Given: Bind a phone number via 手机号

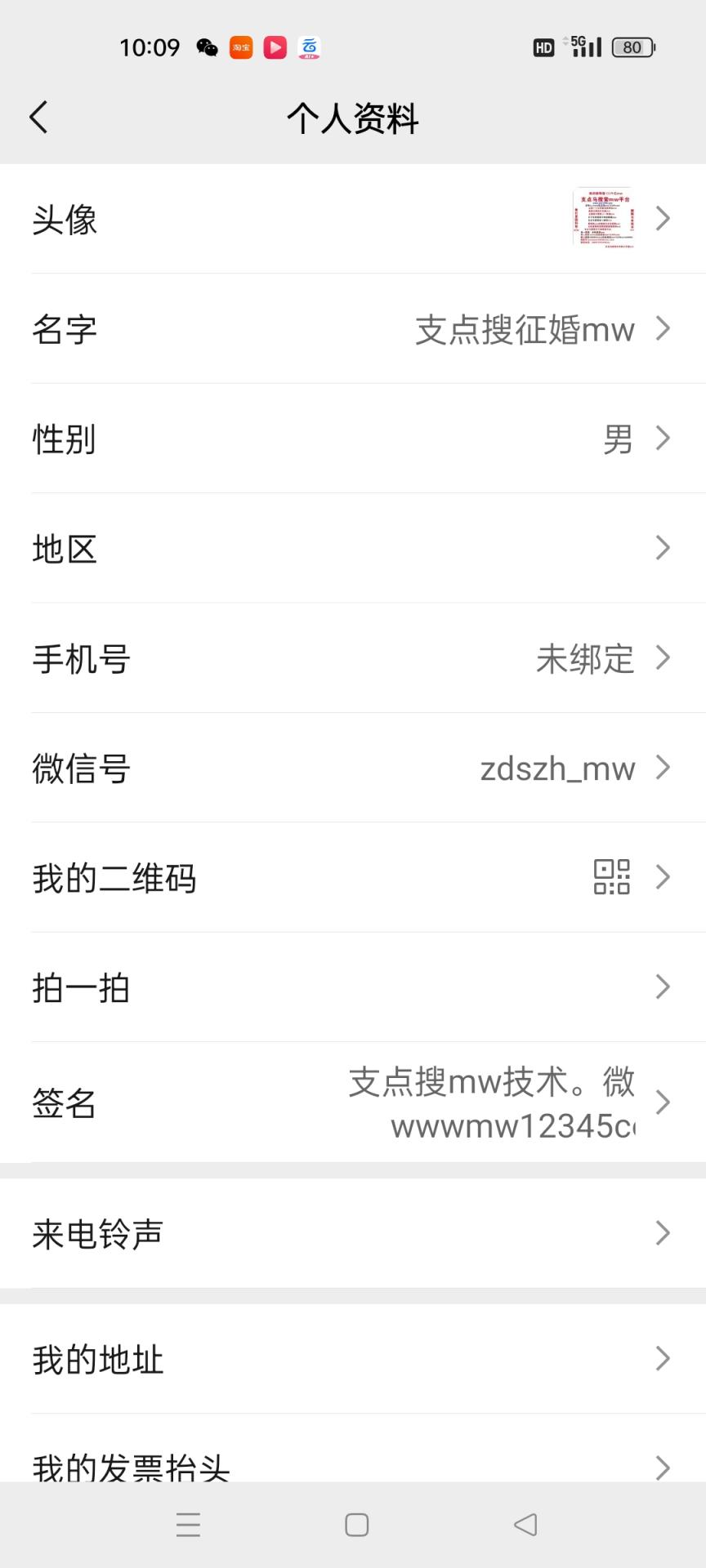Looking at the screenshot, I should point(353,658).
